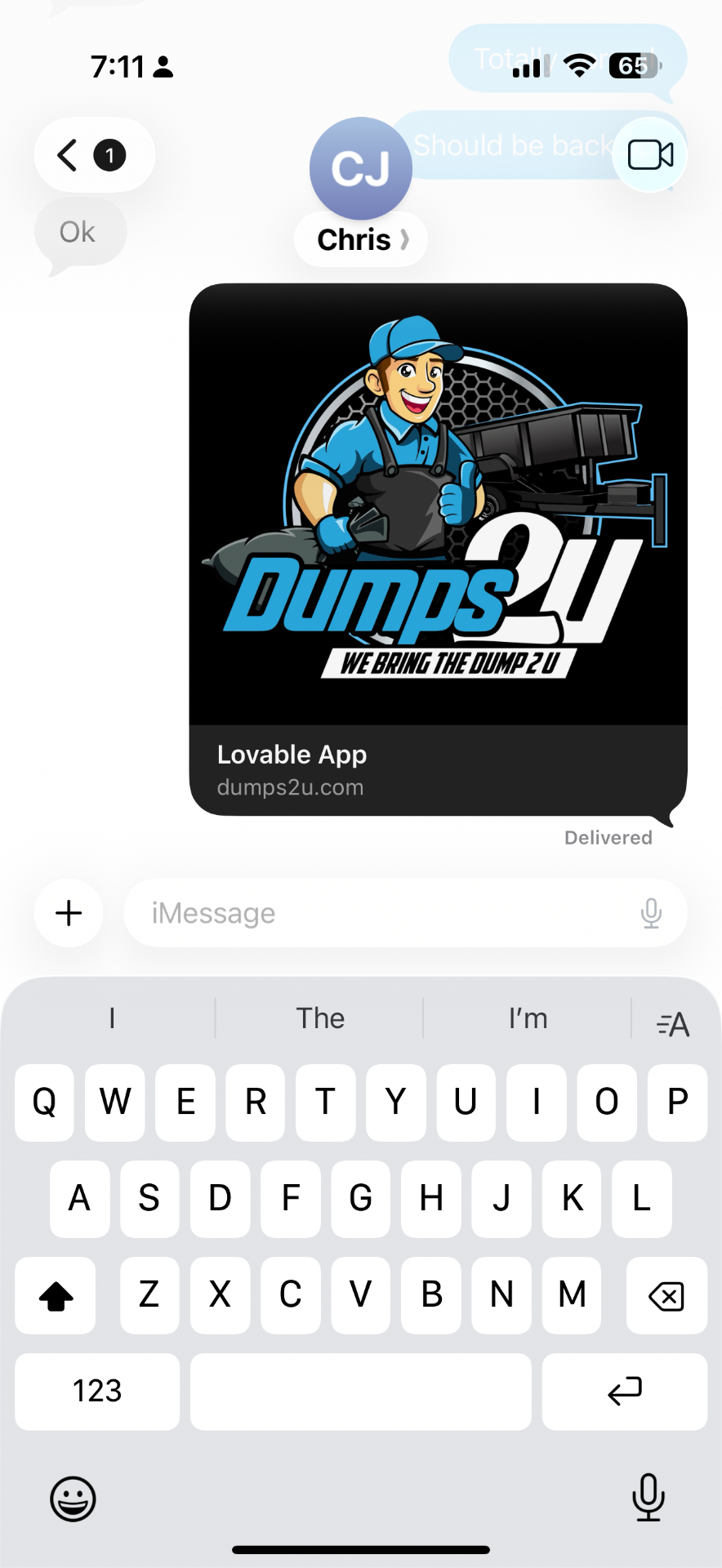
Task: Tap the backspace key
Action: coord(666,1295)
